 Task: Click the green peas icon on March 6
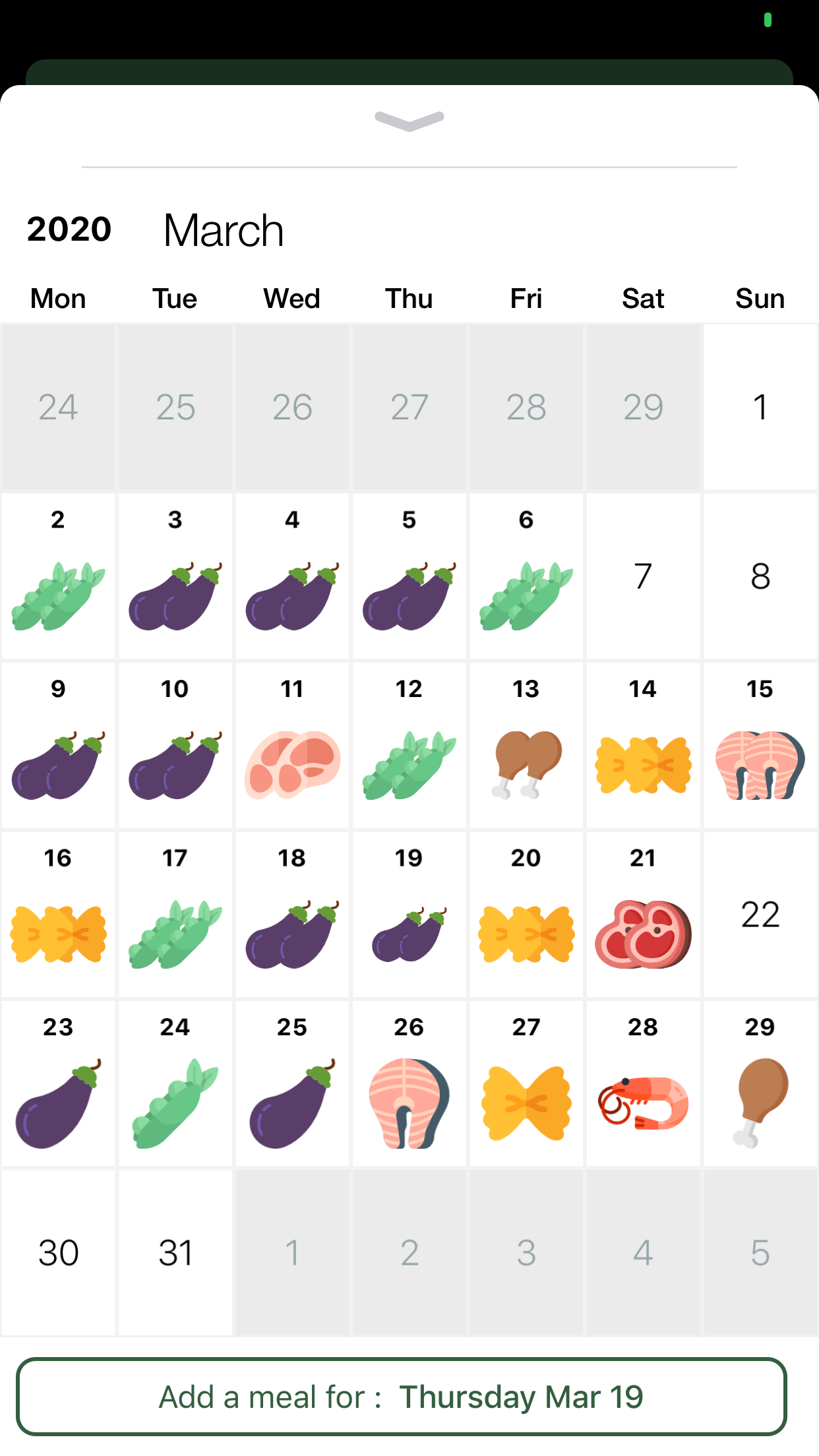pyautogui.click(x=526, y=597)
